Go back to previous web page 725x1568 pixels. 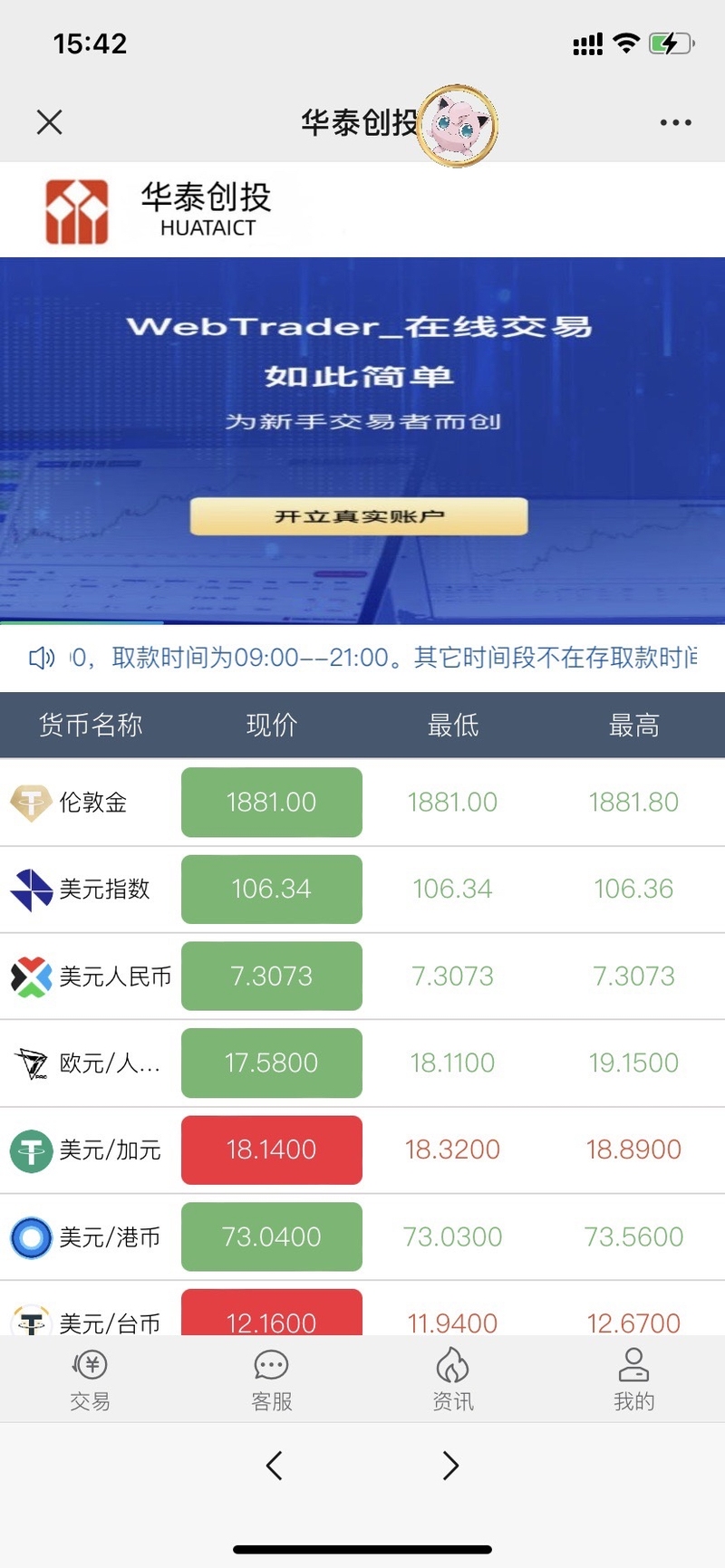coord(275,1465)
